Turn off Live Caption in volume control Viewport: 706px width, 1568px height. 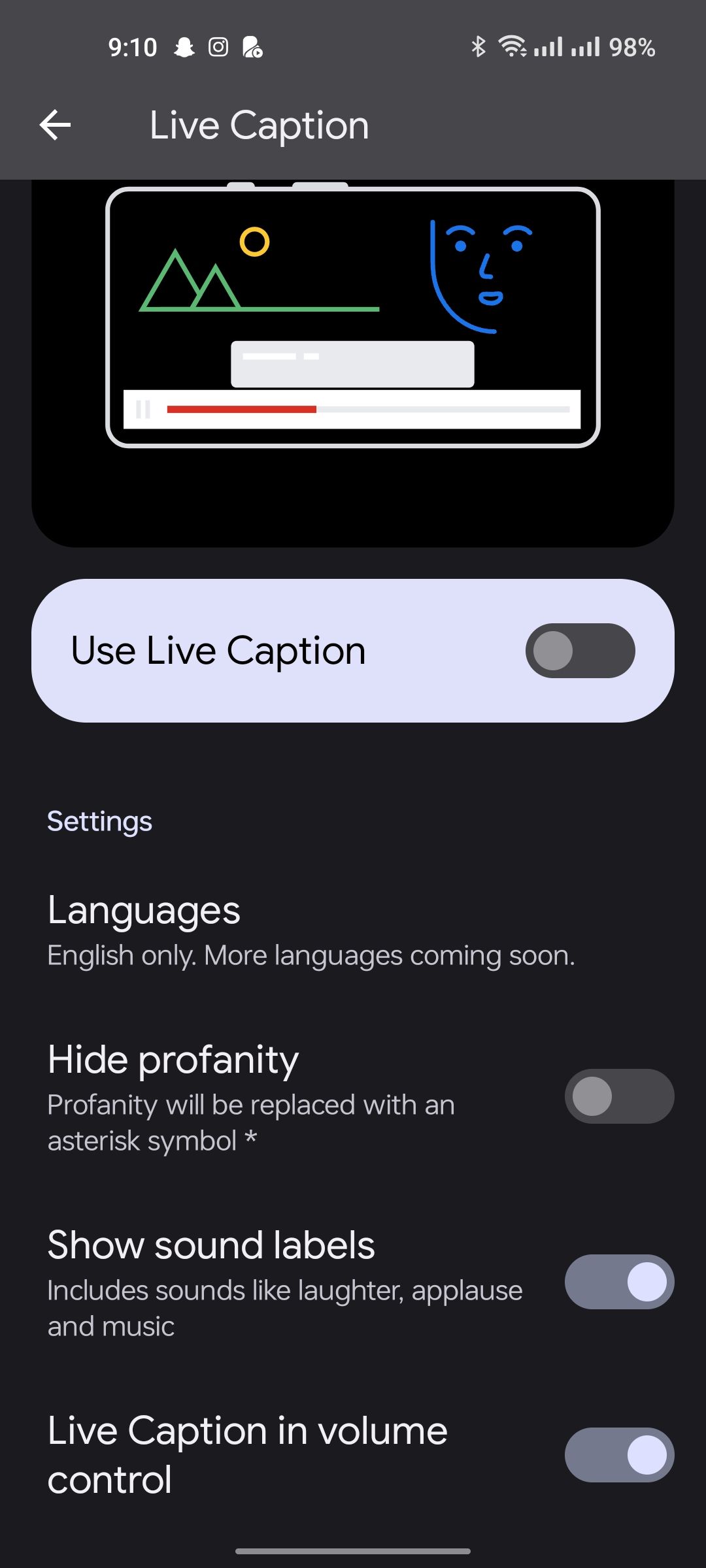618,1455
